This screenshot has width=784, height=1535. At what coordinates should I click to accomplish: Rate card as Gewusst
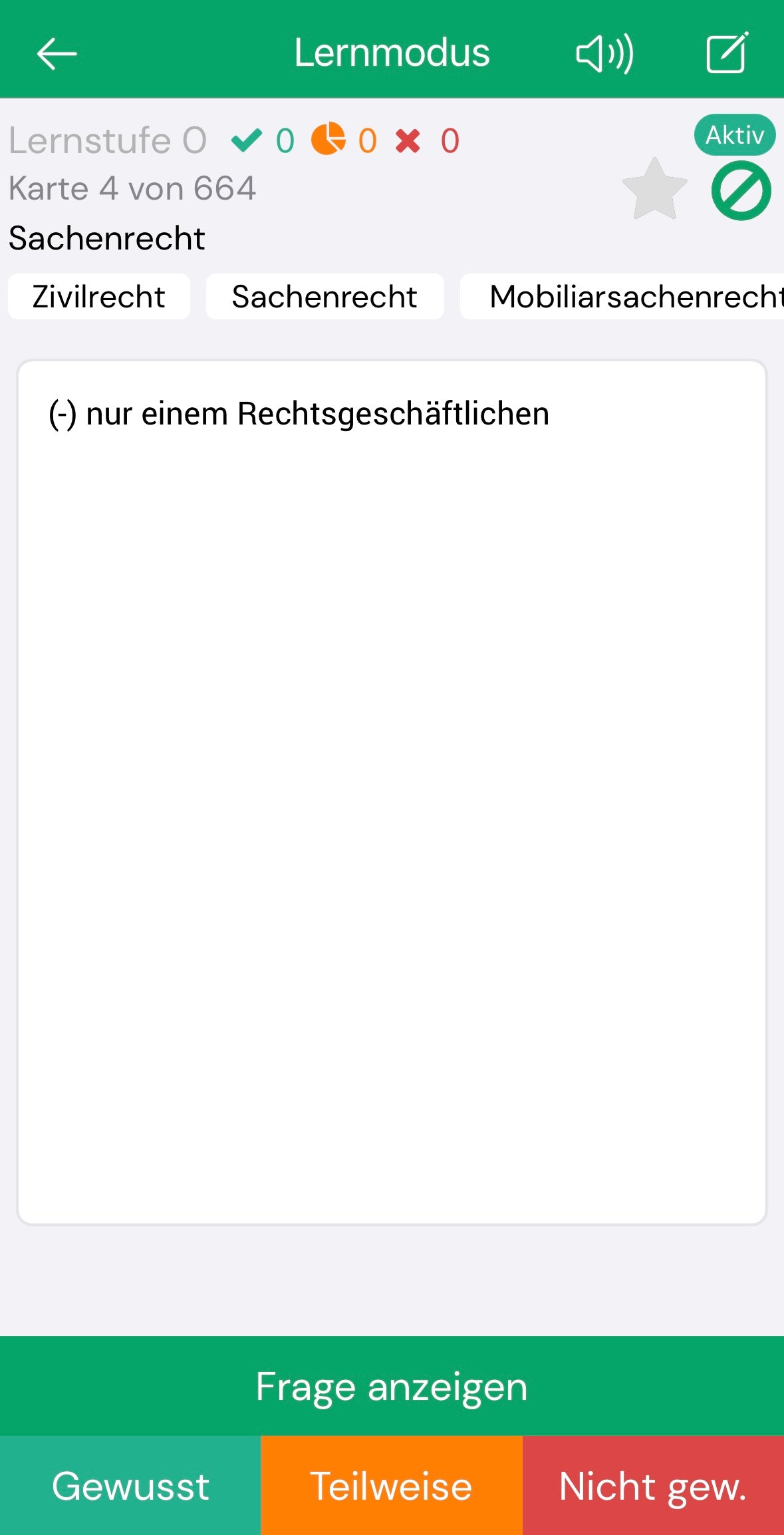[130, 1486]
